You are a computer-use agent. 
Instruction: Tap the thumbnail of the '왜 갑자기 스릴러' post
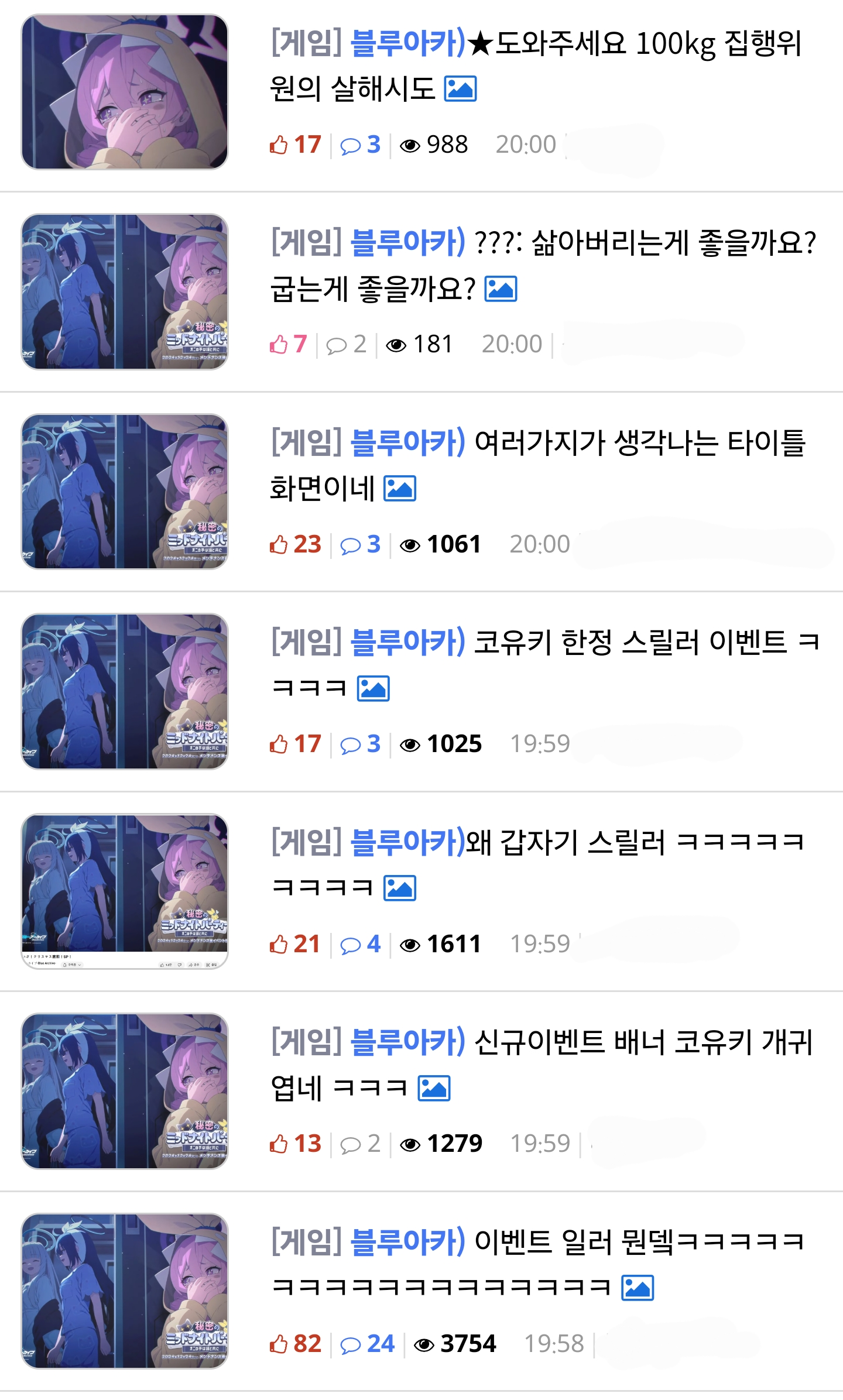click(x=125, y=891)
